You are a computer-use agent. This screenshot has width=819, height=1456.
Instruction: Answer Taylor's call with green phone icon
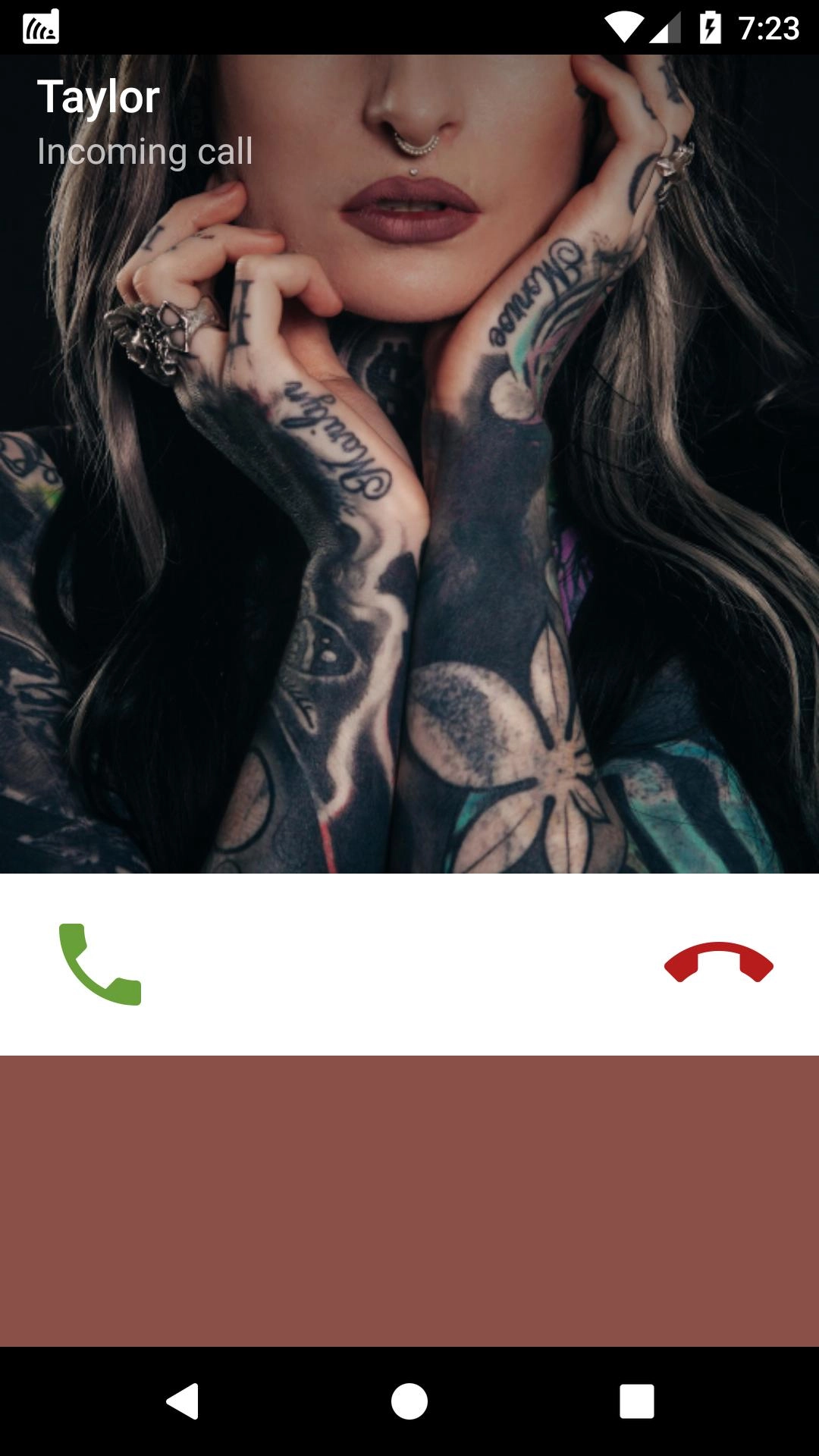[100, 965]
